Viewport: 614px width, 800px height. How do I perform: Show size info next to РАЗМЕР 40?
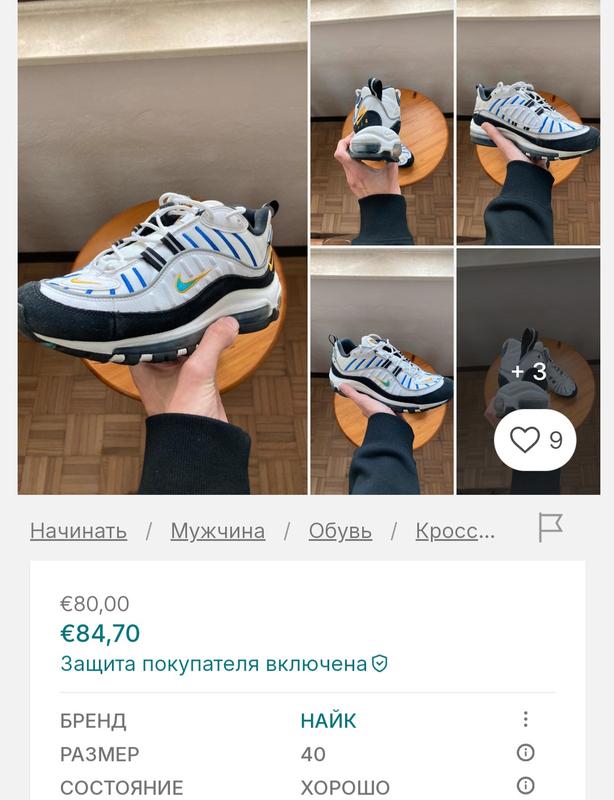click(525, 753)
